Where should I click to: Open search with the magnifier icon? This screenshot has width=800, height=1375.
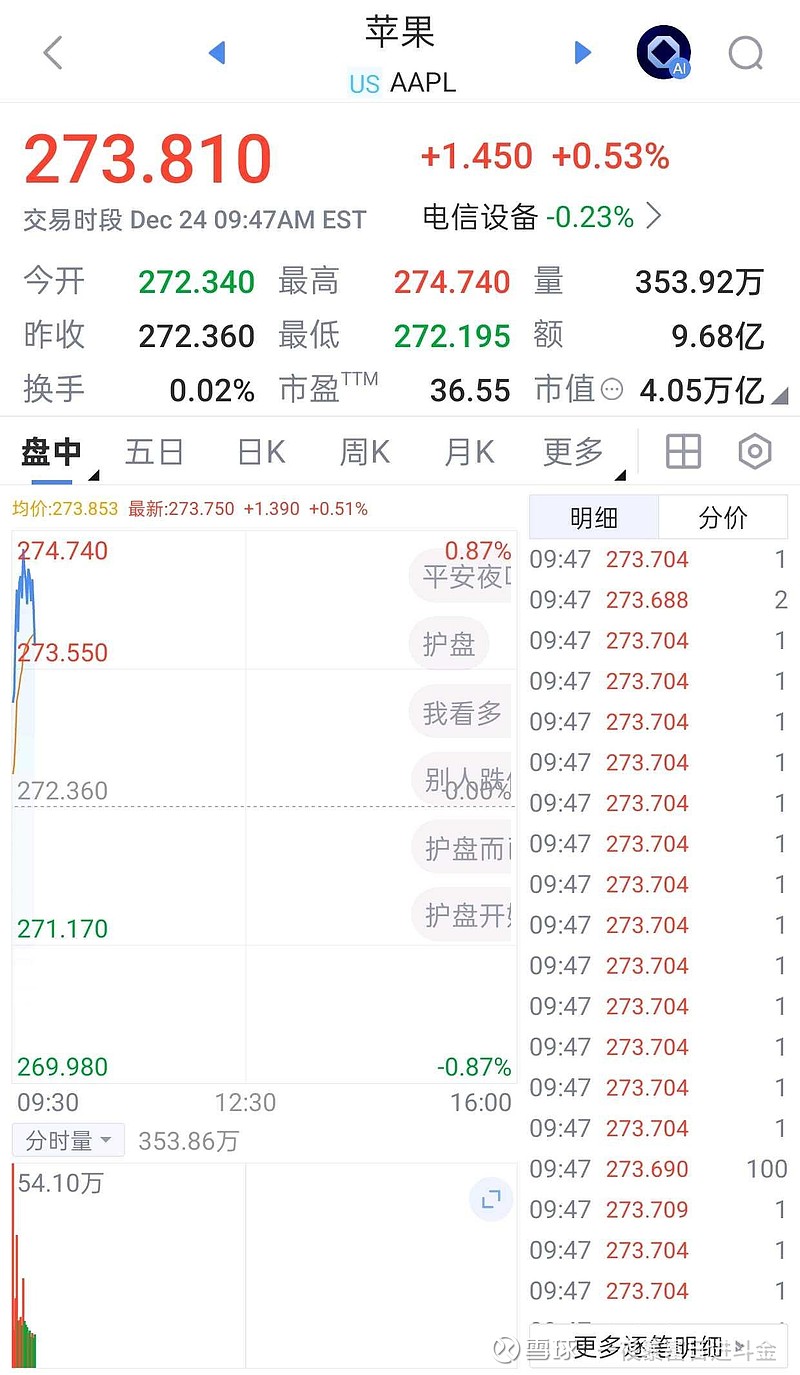(x=745, y=53)
